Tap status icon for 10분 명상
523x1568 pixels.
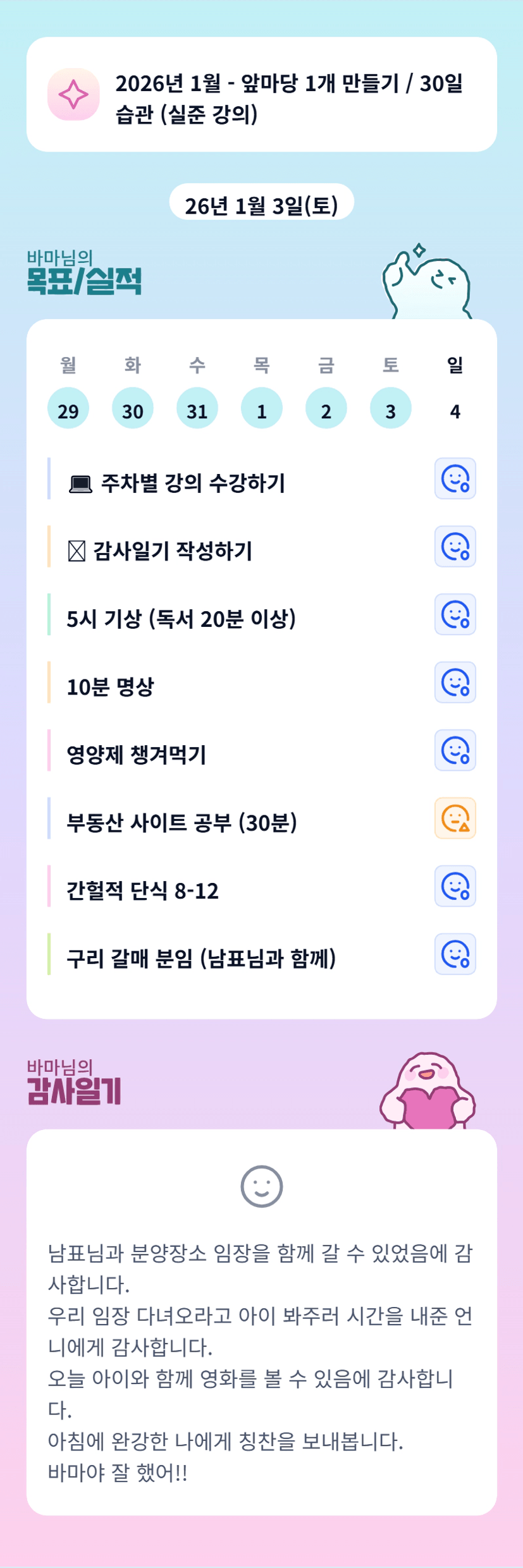point(455,683)
